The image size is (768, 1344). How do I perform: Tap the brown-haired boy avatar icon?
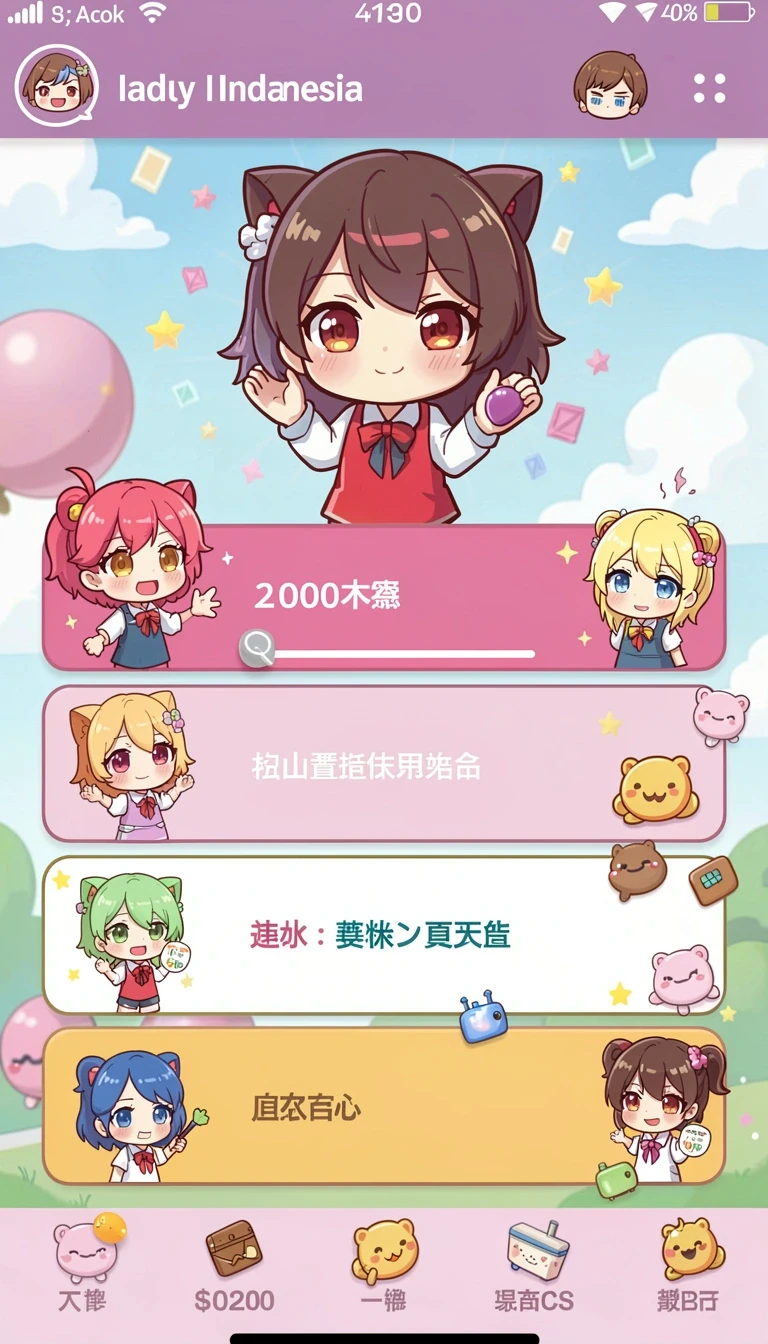[x=610, y=86]
